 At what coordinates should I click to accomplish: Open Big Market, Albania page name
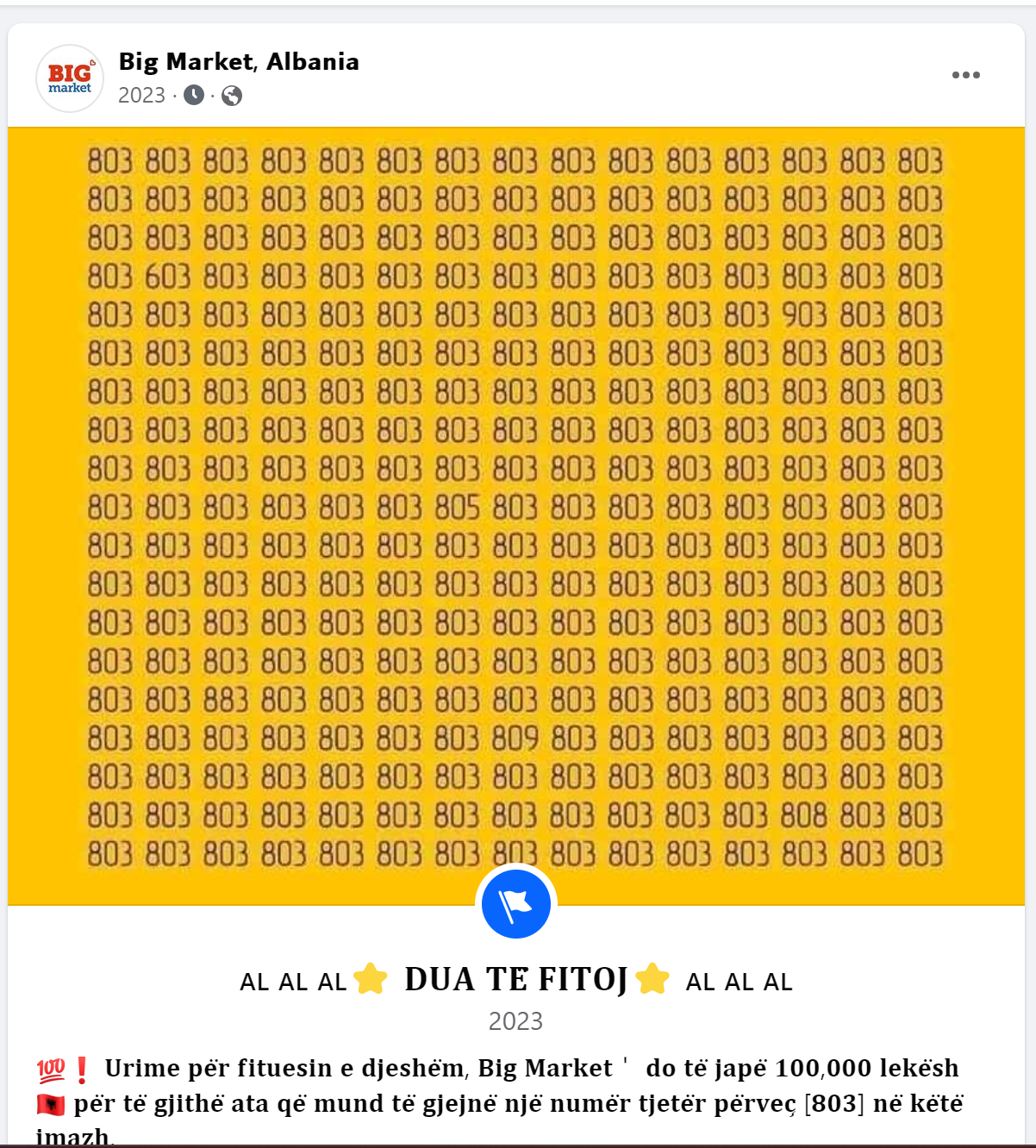tap(238, 62)
